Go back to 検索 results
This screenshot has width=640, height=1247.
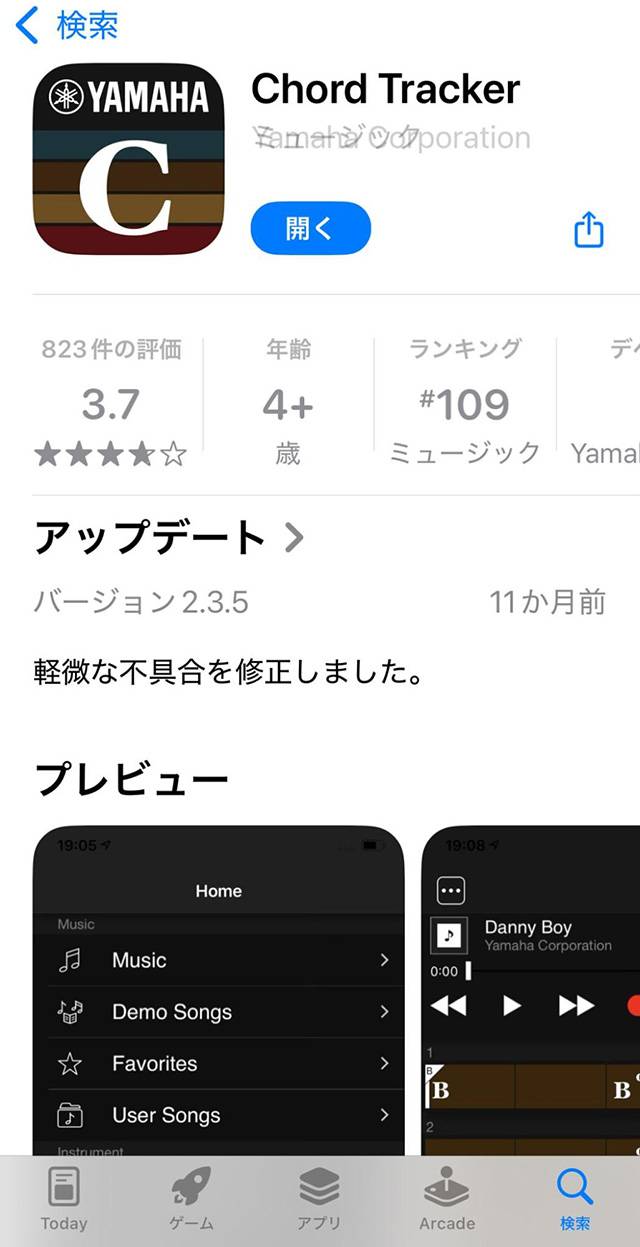[68, 26]
